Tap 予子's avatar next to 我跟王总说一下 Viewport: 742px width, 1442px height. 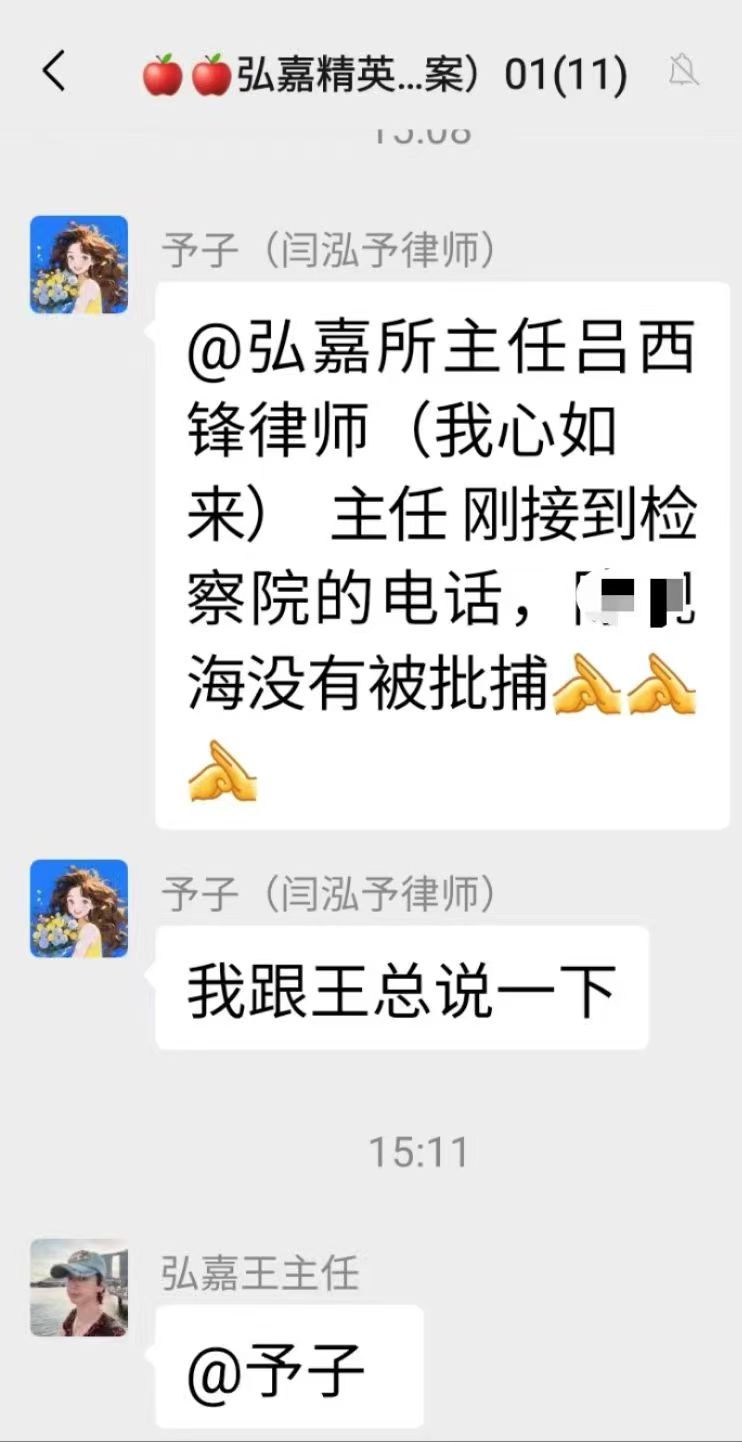pos(79,908)
